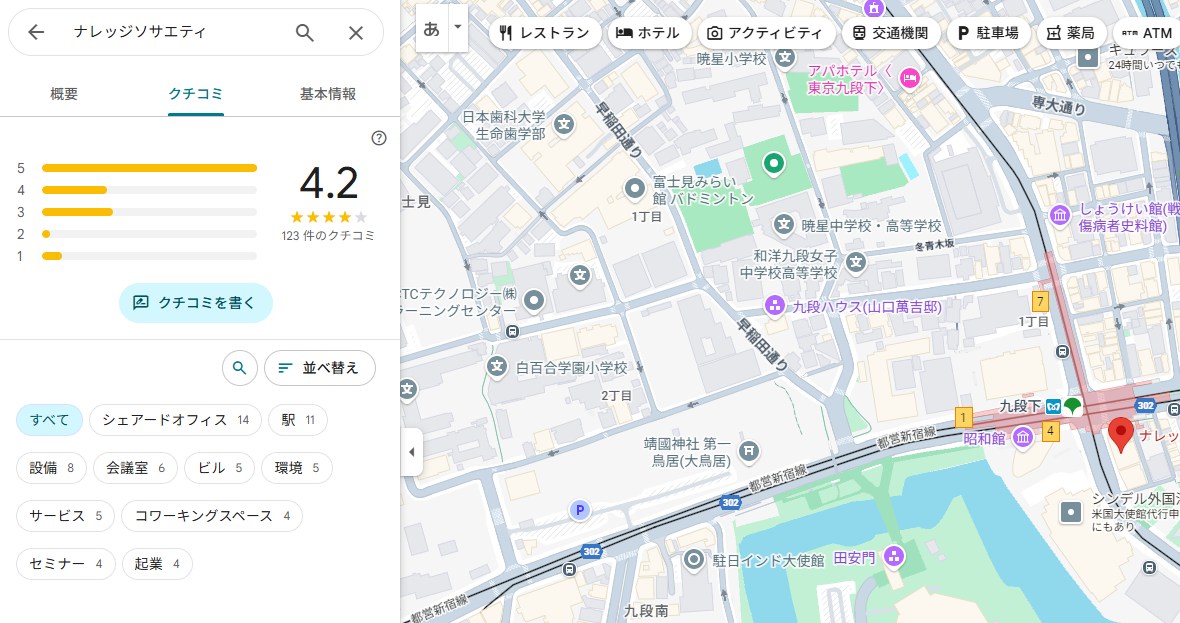Open the 九段ハウス map marker
This screenshot has width=1180, height=623.
(774, 305)
